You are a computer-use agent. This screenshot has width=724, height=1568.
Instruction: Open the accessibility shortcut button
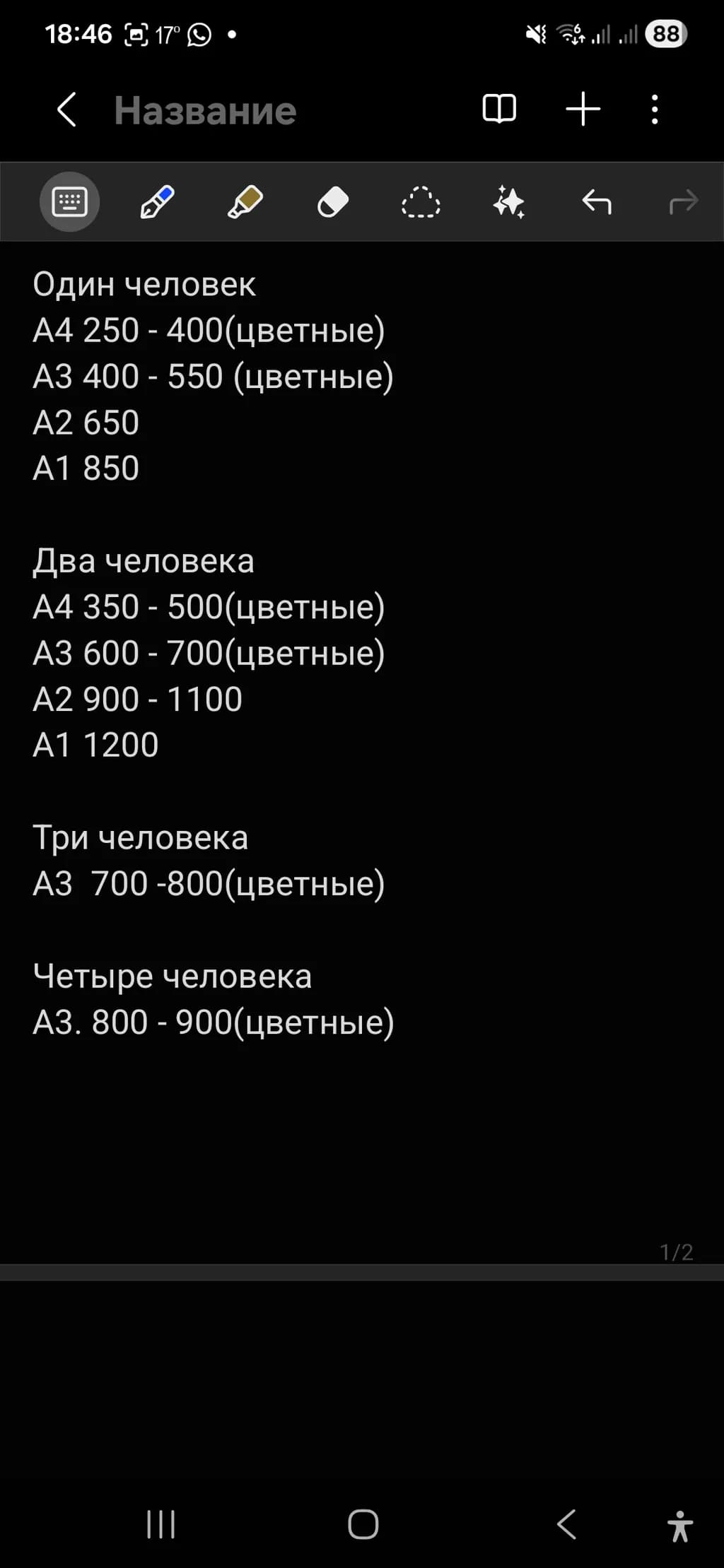[x=680, y=1526]
